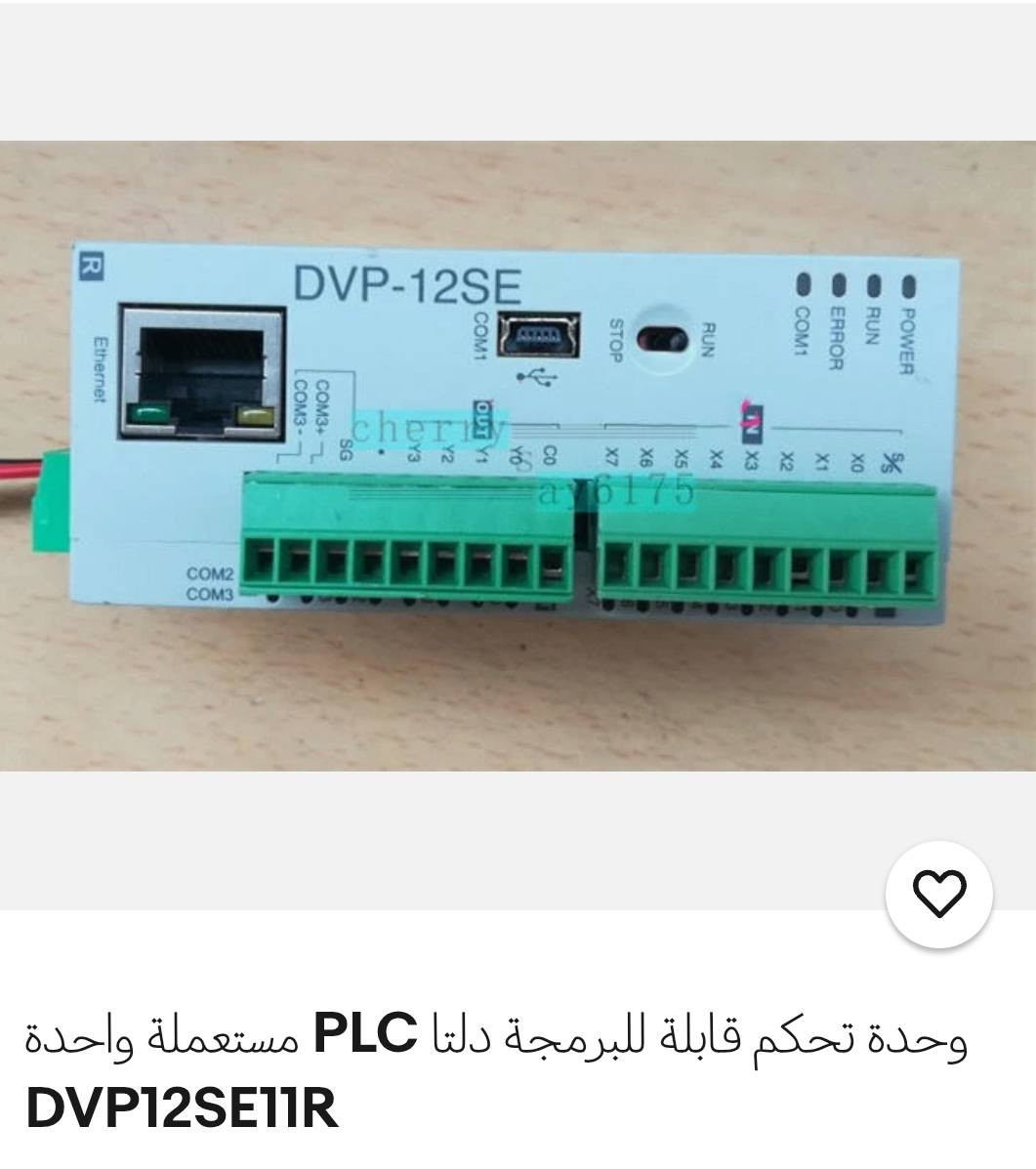Click the ERROR indicator LED
This screenshot has height=1169, width=1036.
point(837,283)
